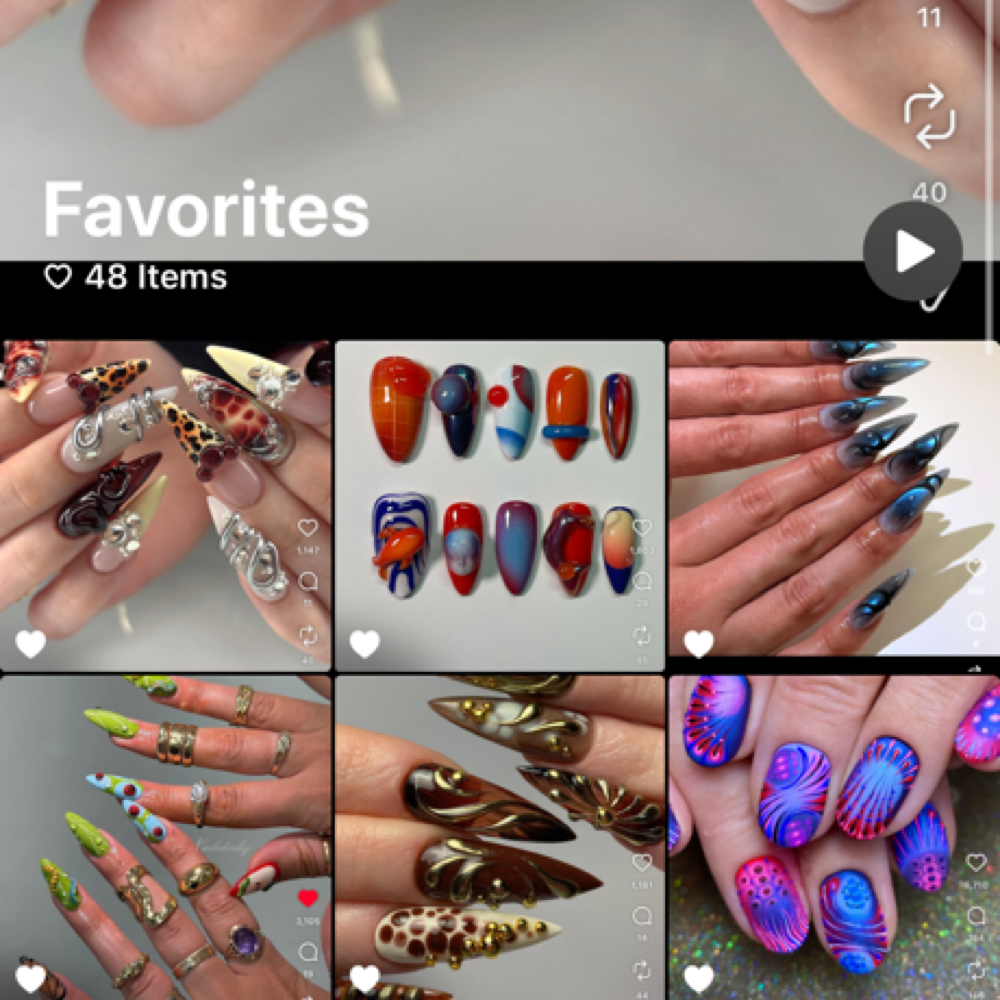
Task: Unfavorite the brown and gold stiletto nails
Action: pyautogui.click(x=365, y=978)
